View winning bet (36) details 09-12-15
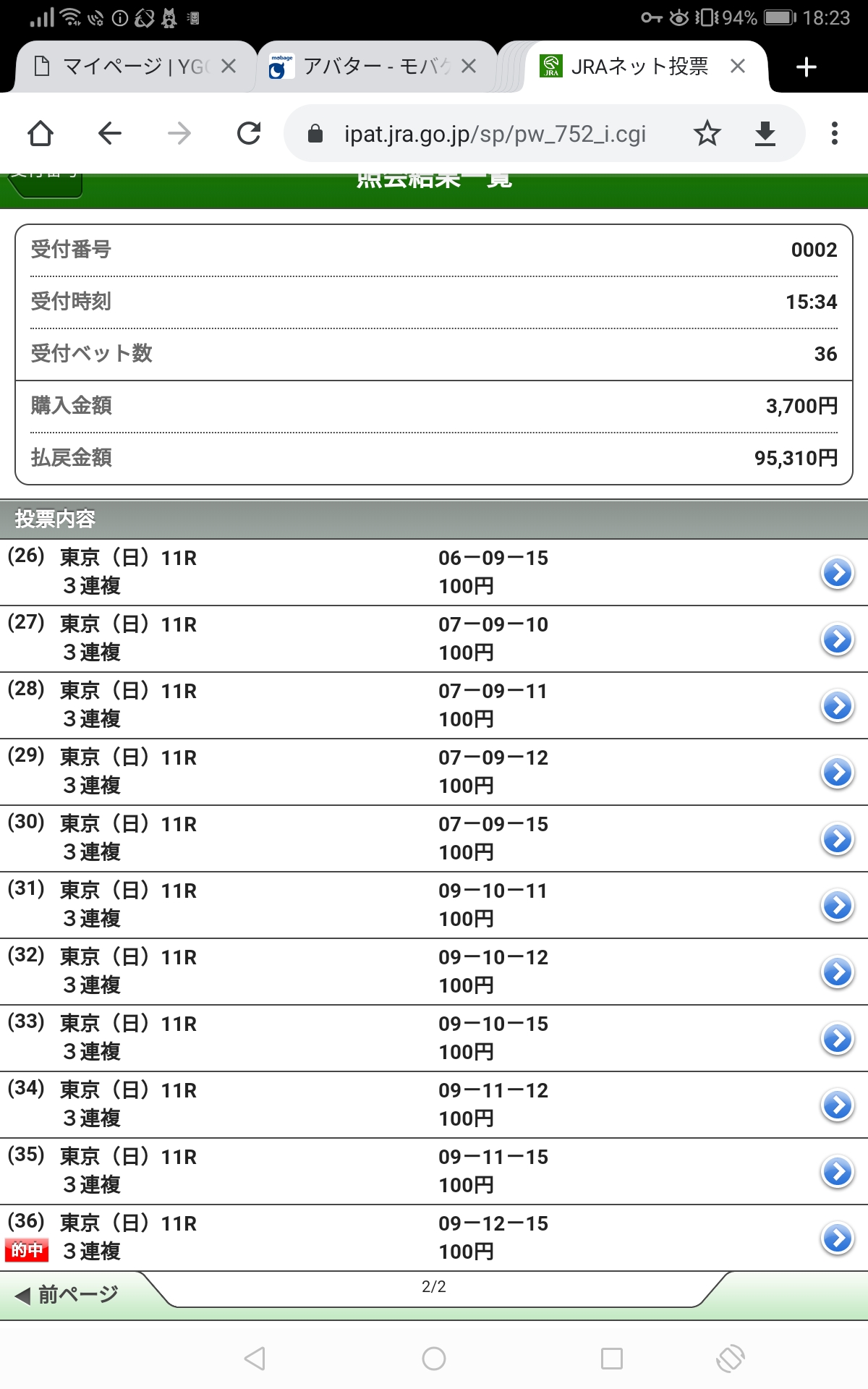Screen dimensions: 868x1389 pyautogui.click(x=837, y=1238)
